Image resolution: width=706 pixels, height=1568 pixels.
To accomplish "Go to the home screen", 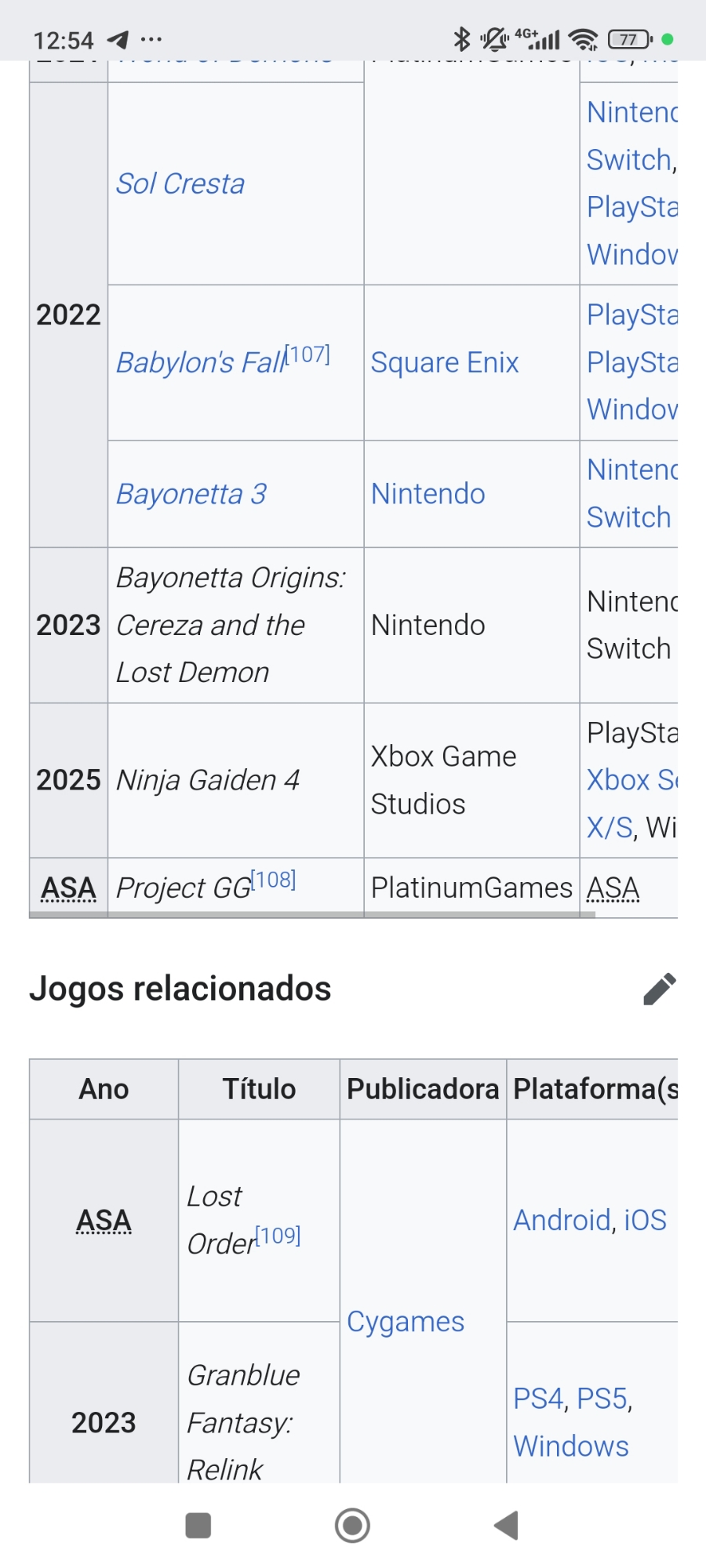I will (352, 1526).
